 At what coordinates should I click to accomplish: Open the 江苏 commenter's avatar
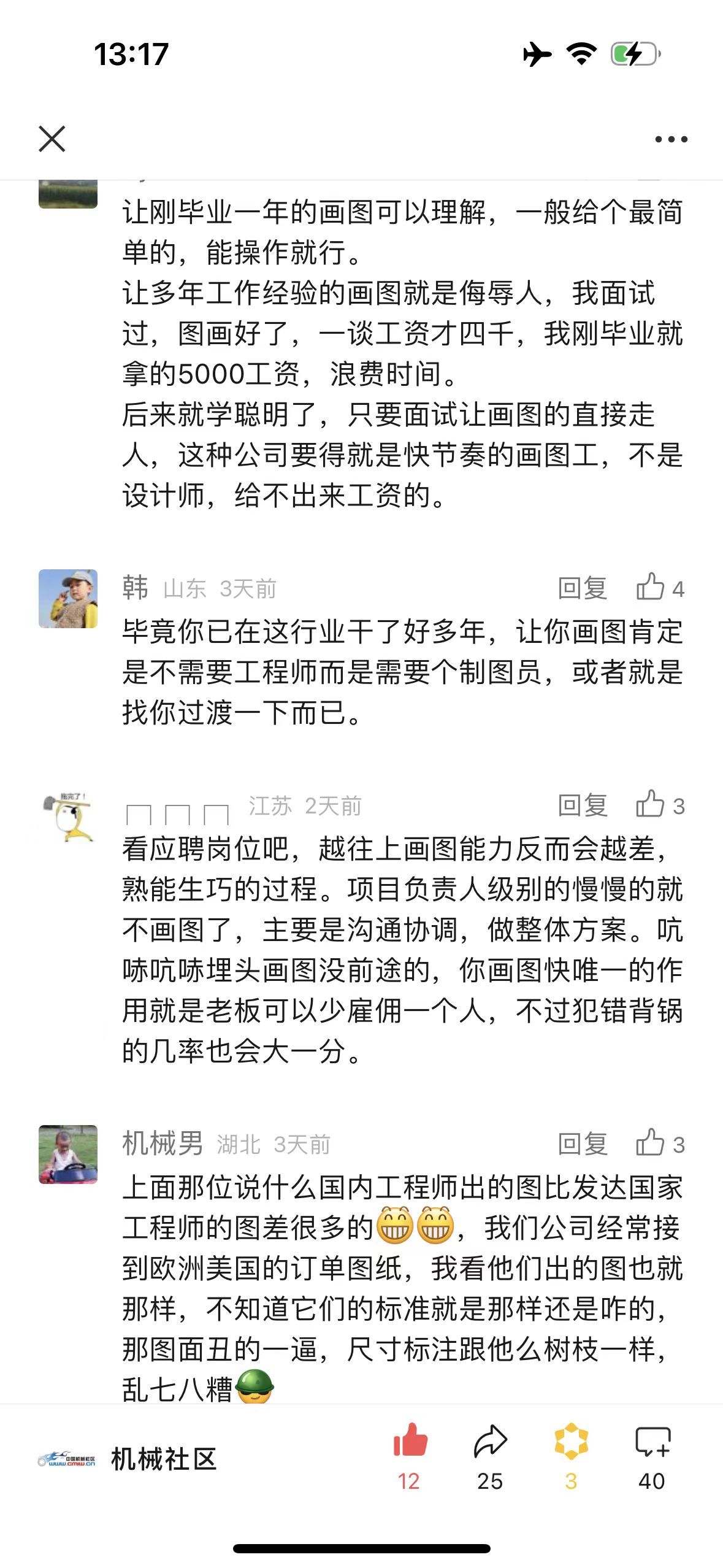click(x=68, y=817)
